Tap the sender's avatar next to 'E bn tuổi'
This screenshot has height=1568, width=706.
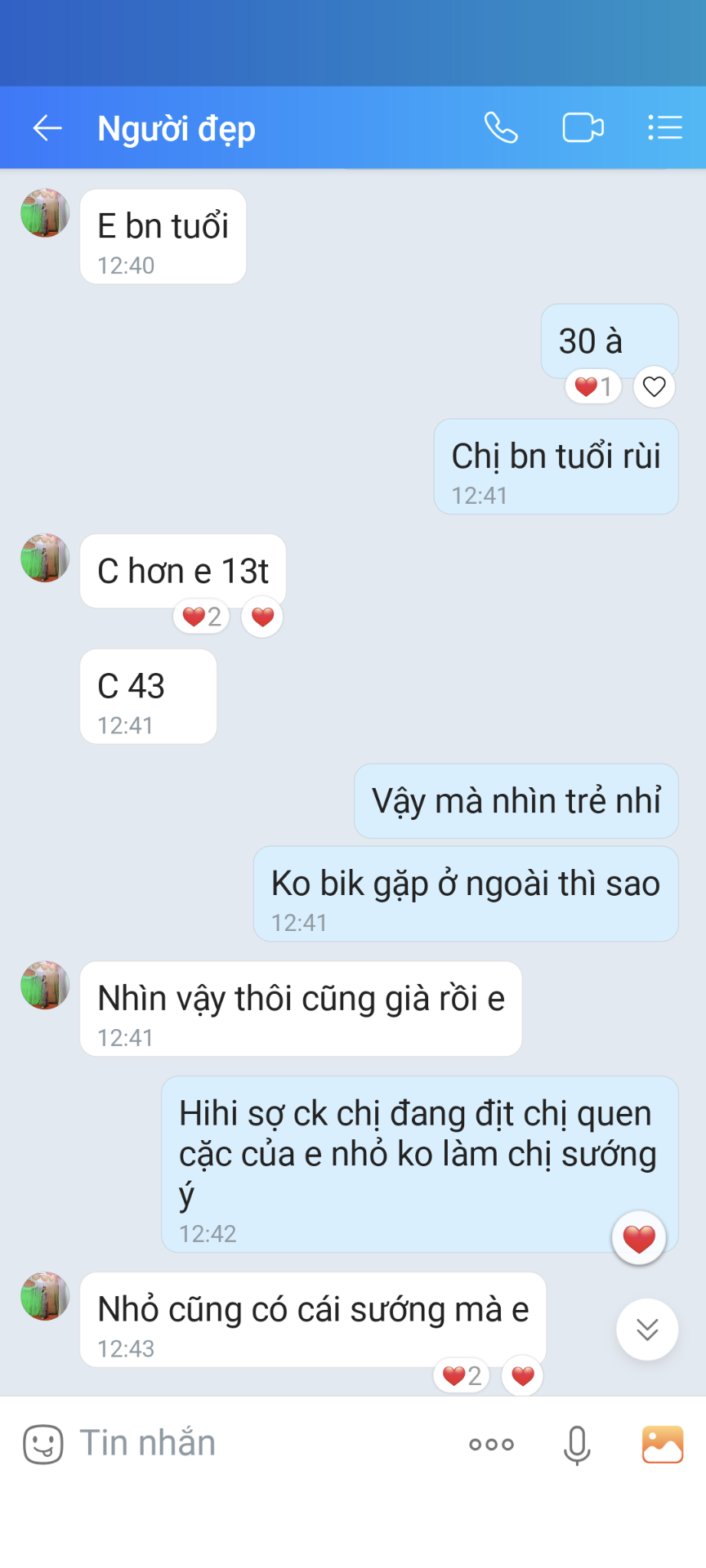(x=45, y=214)
